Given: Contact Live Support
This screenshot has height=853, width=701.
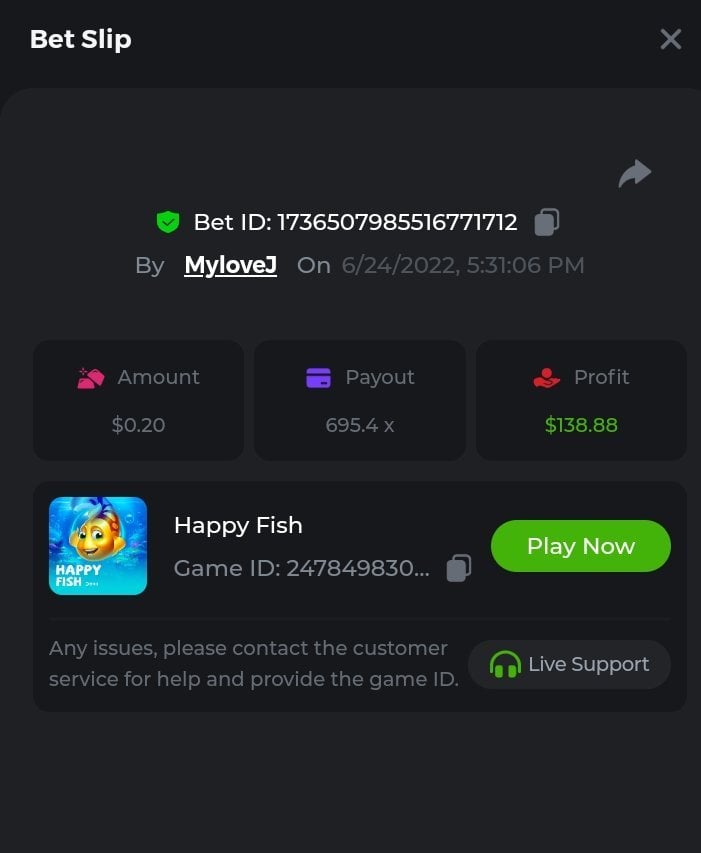Looking at the screenshot, I should click(x=569, y=664).
